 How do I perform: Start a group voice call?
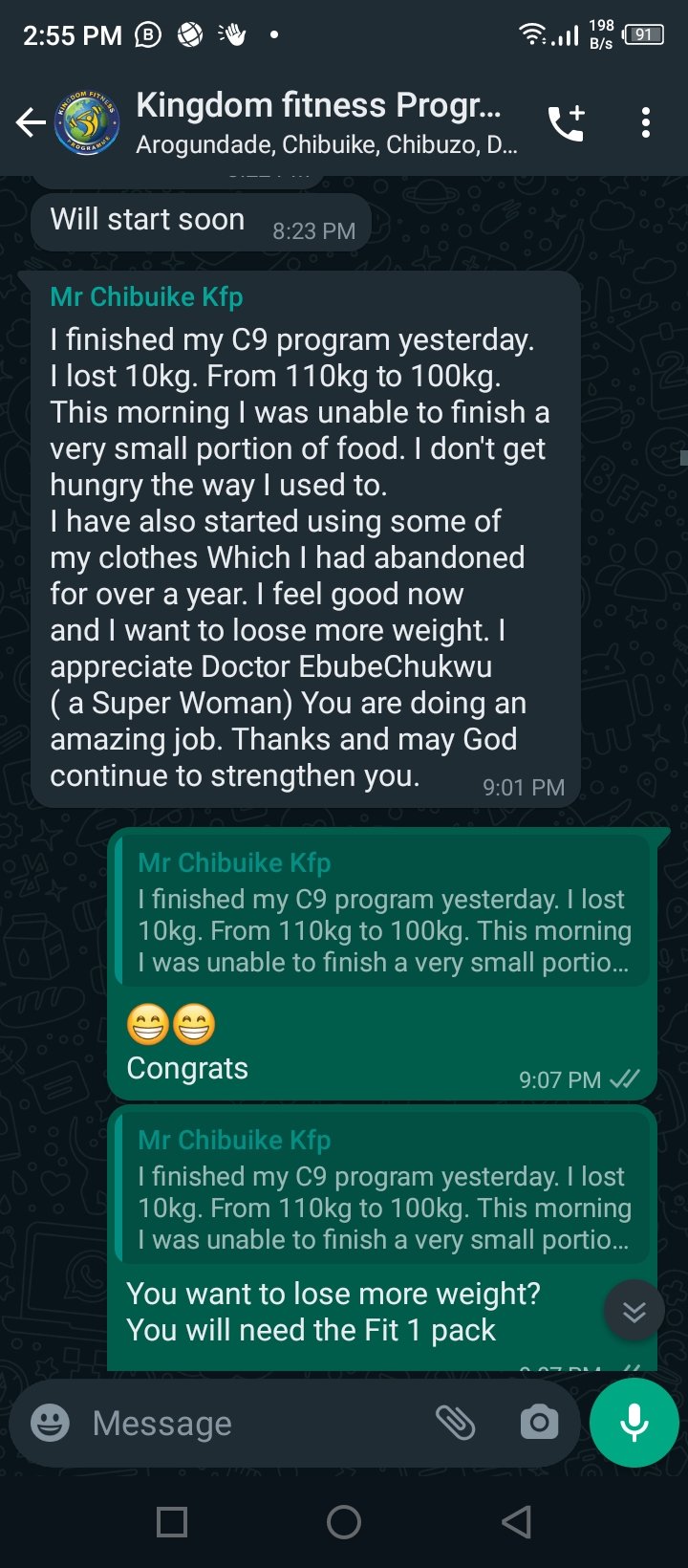[x=566, y=122]
